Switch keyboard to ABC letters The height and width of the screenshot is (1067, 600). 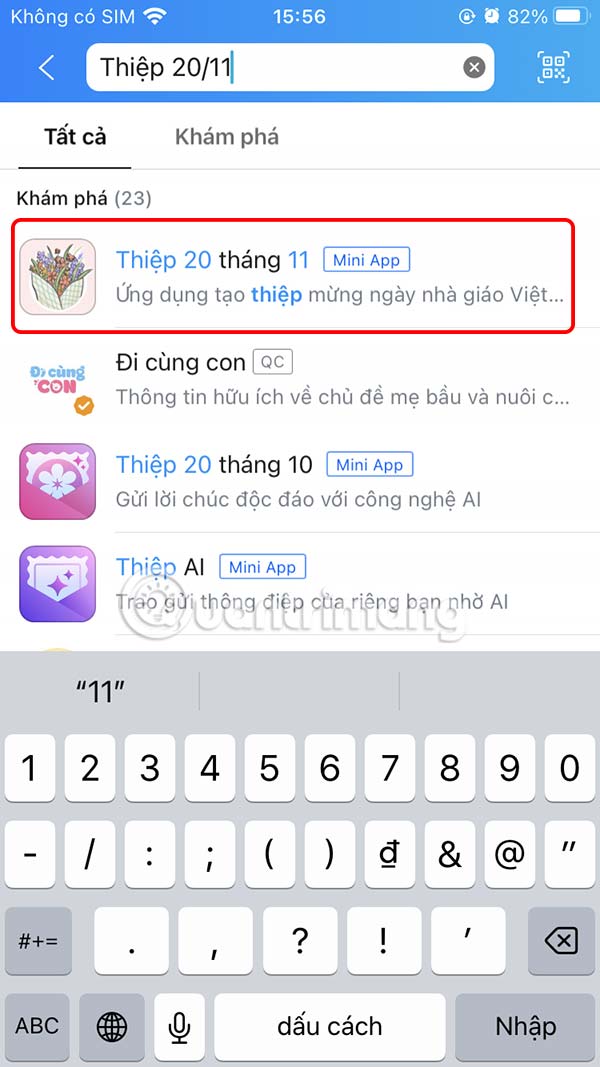click(37, 1026)
